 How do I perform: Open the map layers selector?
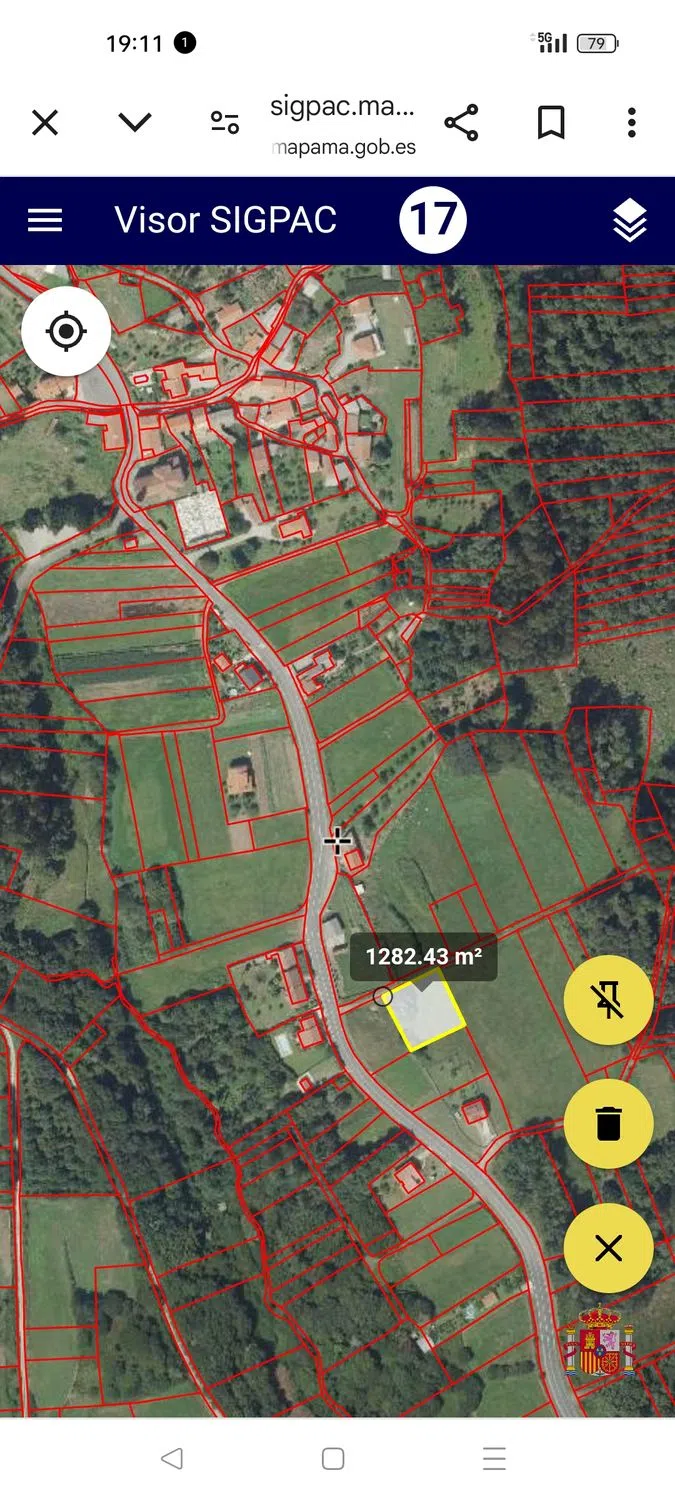(629, 220)
